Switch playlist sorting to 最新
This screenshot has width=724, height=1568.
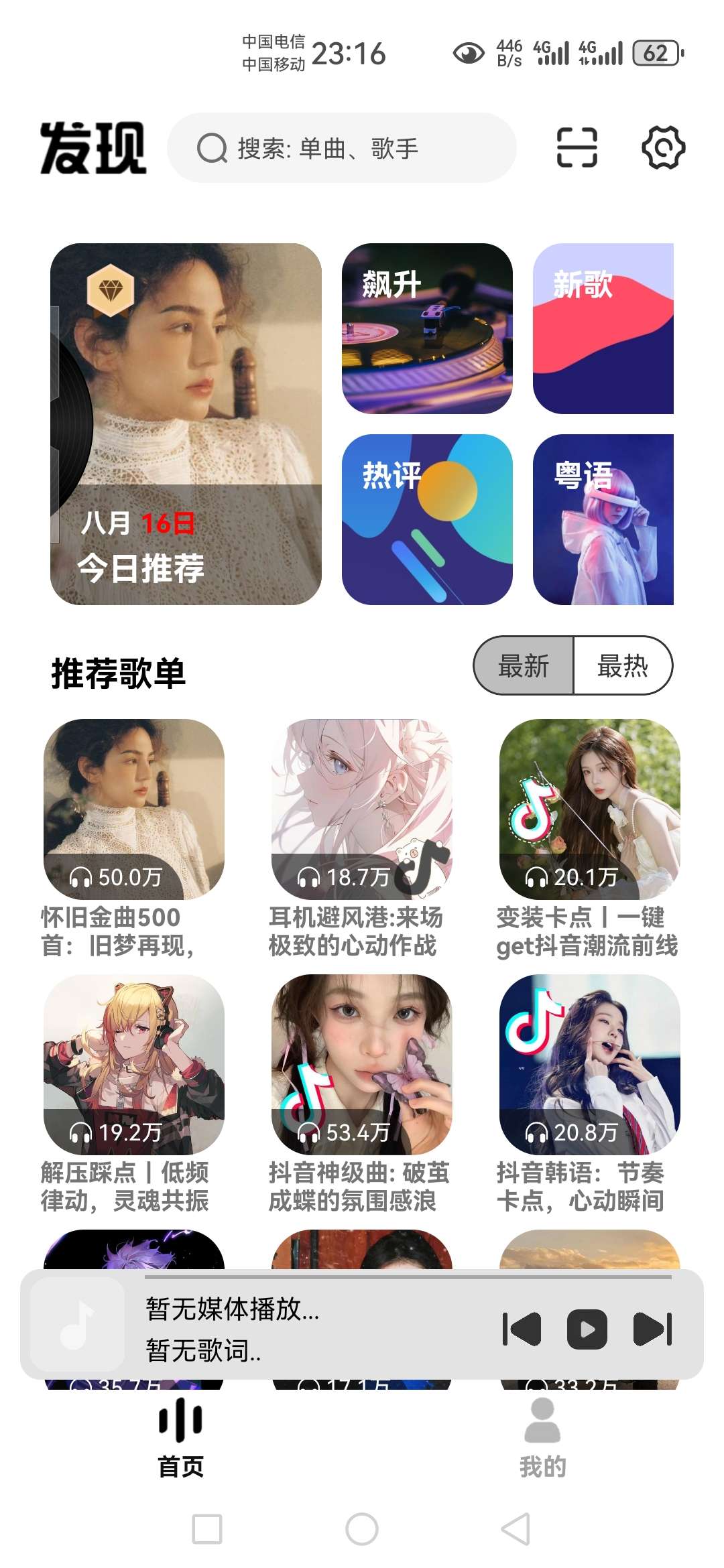[x=524, y=665]
